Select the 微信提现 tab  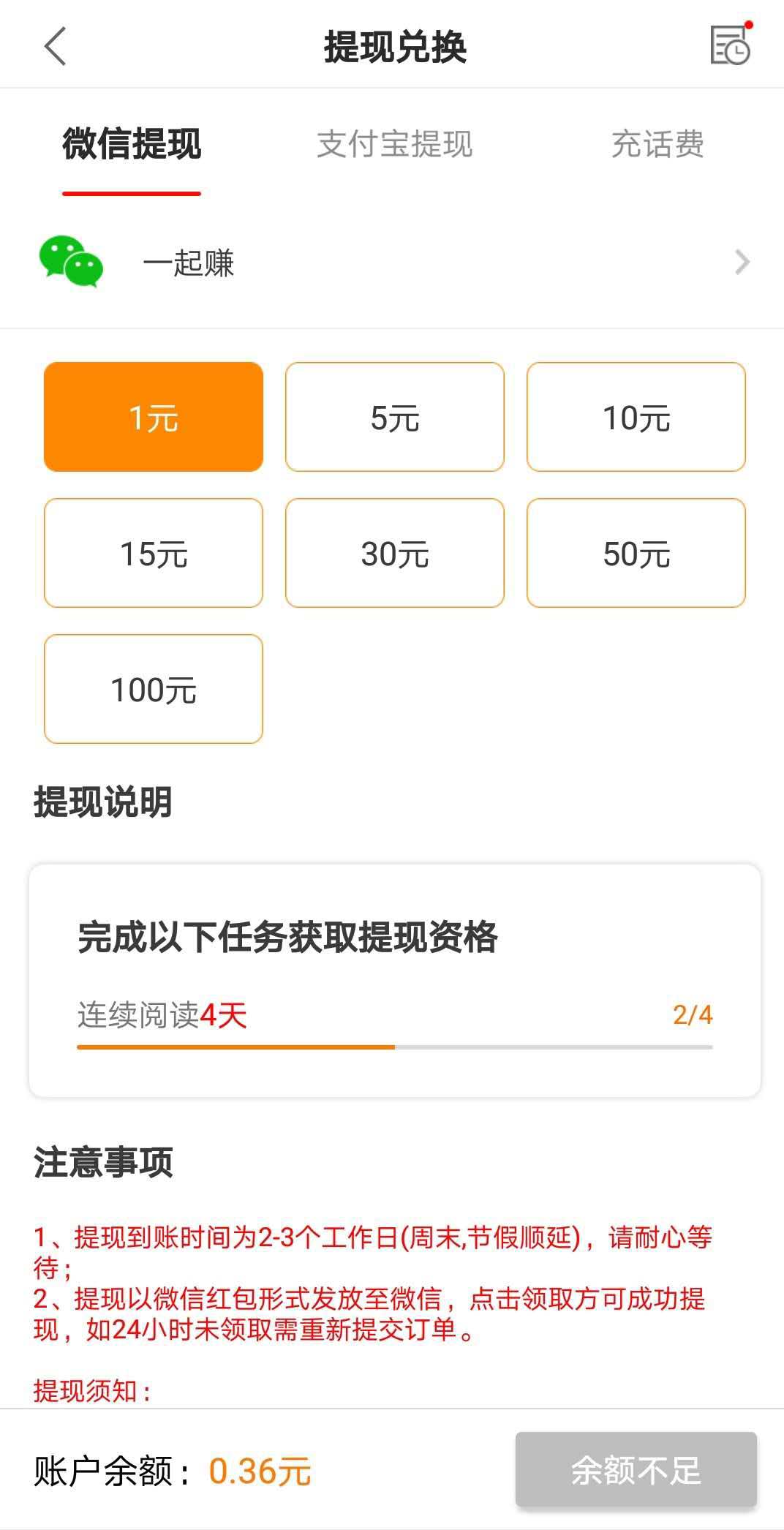(132, 144)
